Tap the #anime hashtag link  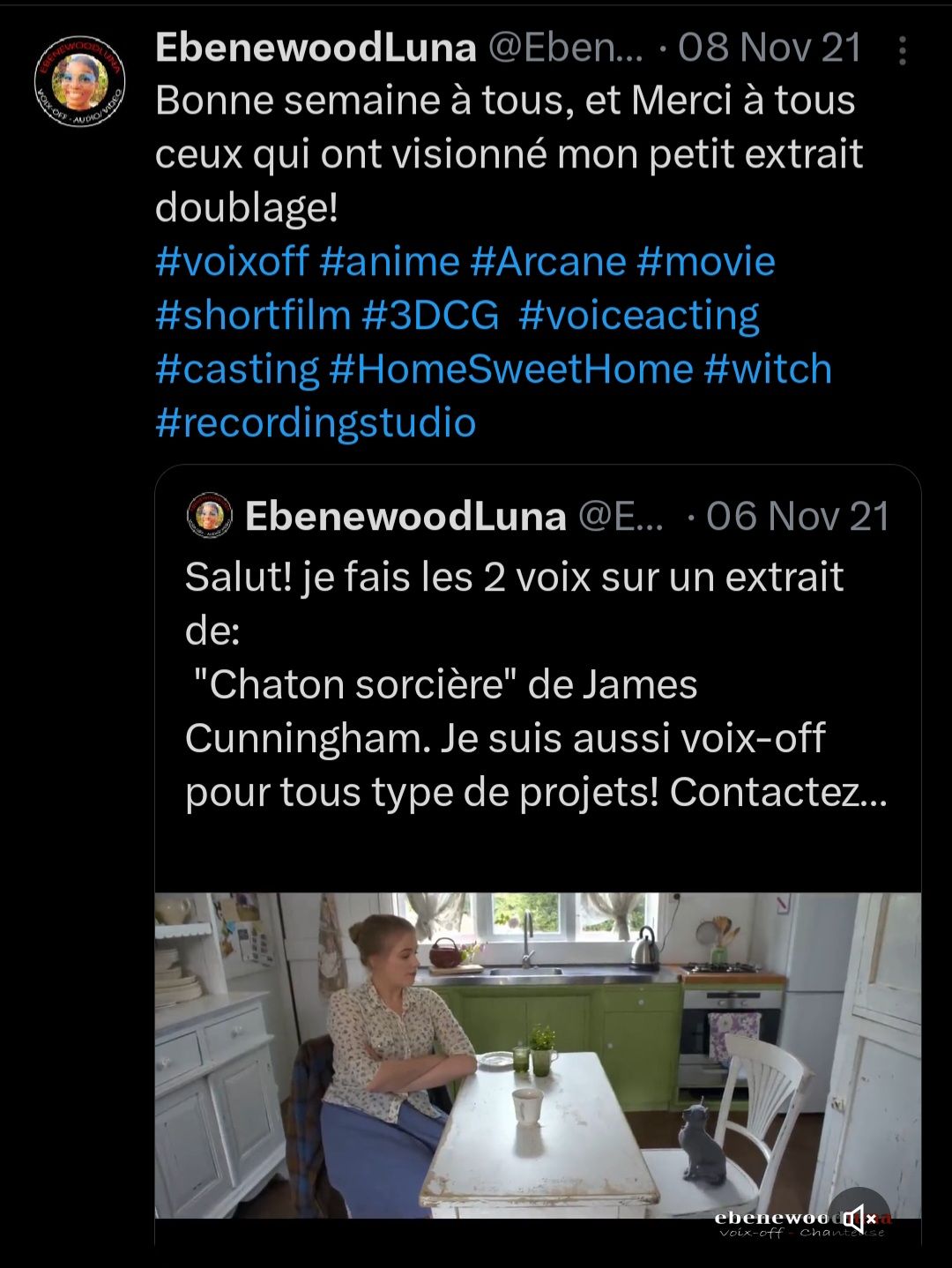390,262
